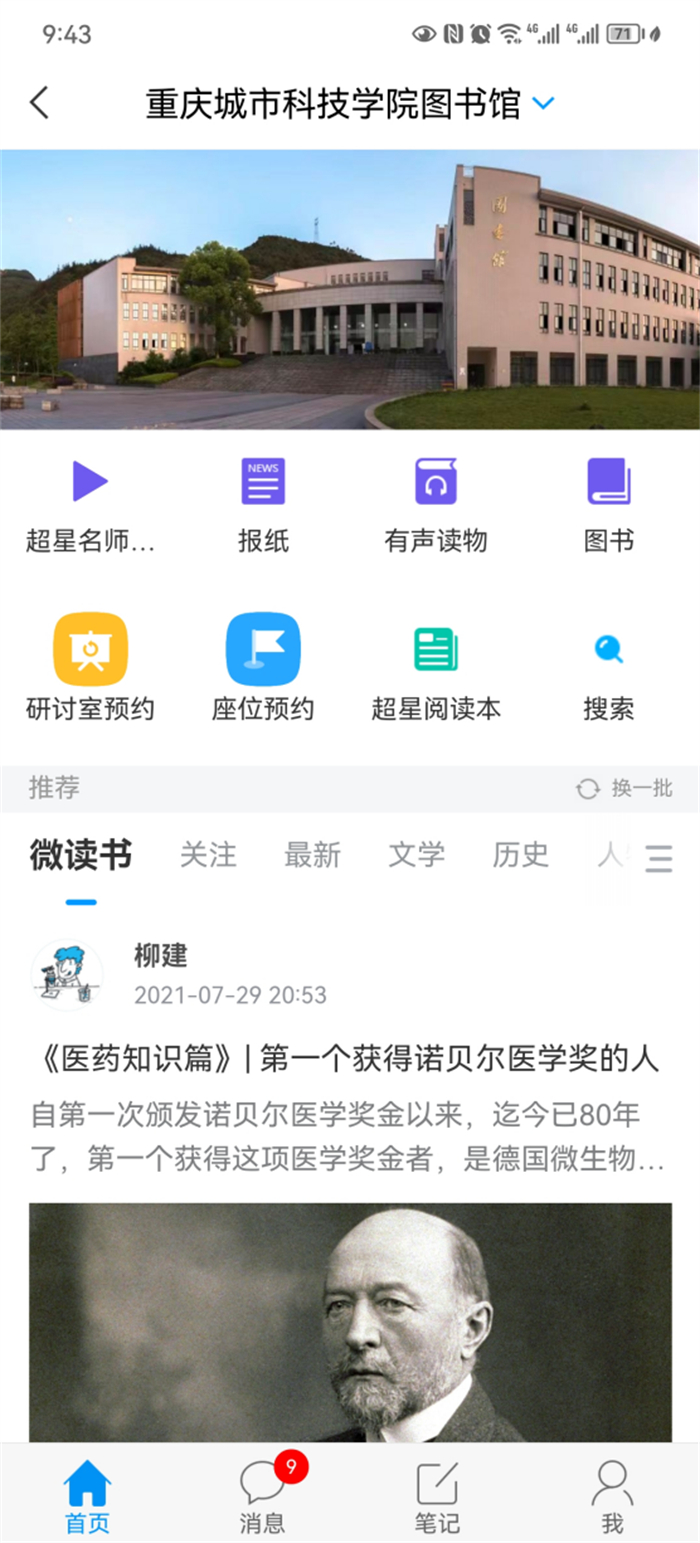700x1543 pixels.
Task: Open 超星名师 video lectures
Action: click(x=90, y=505)
